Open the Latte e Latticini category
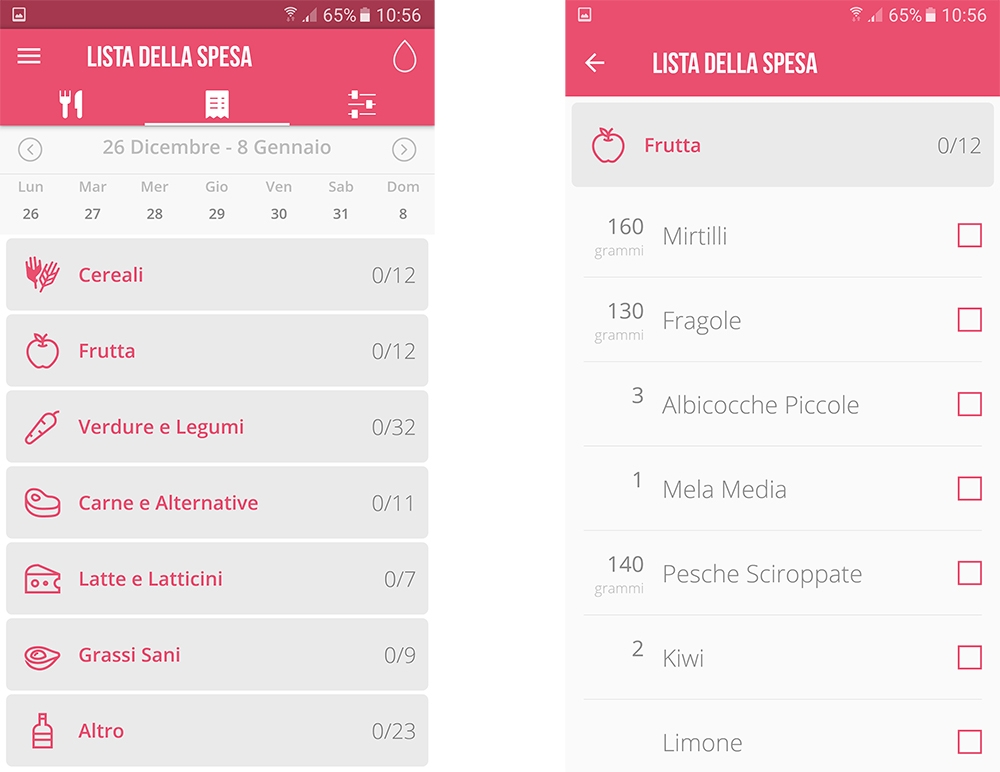 217,579
